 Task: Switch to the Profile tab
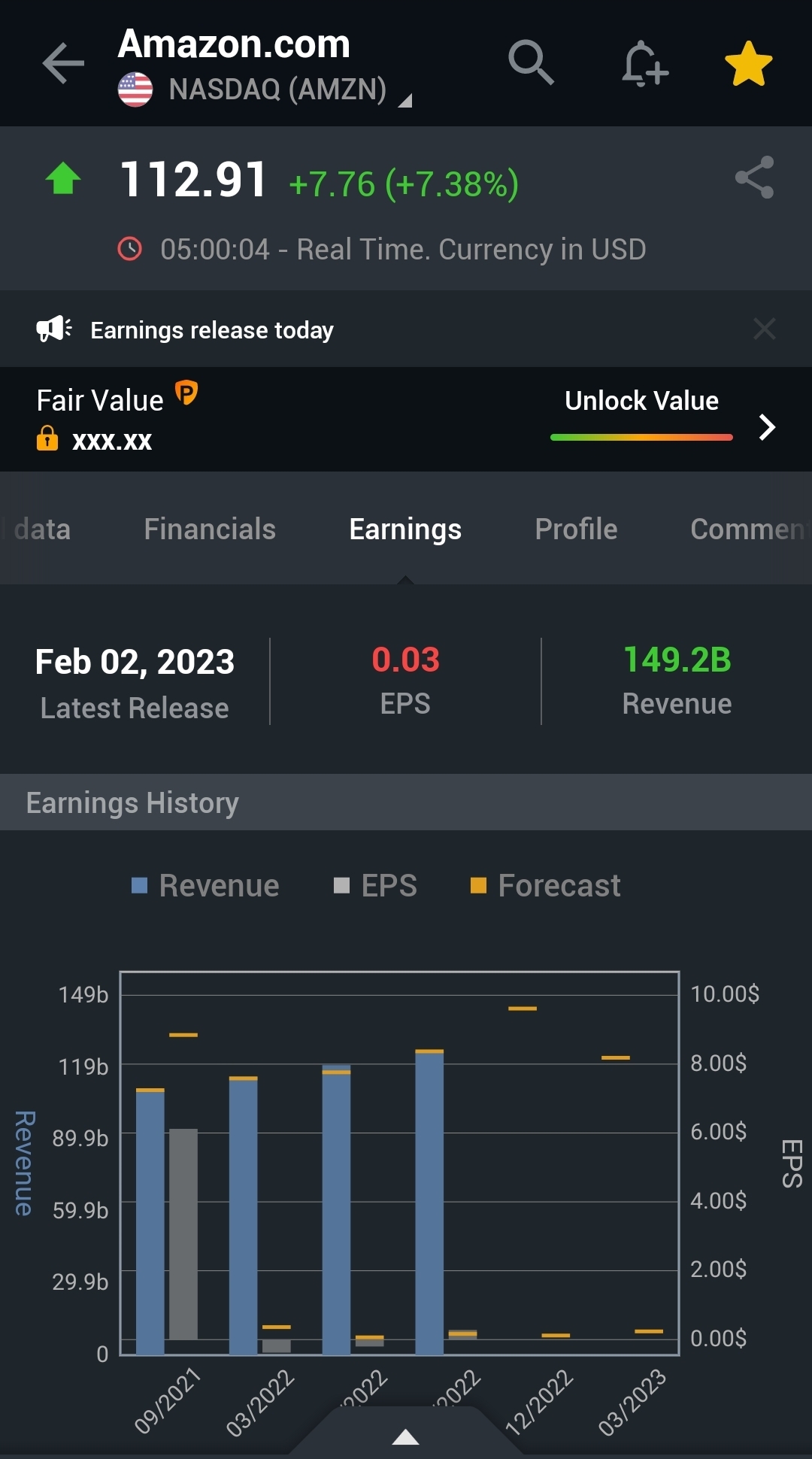click(x=576, y=529)
